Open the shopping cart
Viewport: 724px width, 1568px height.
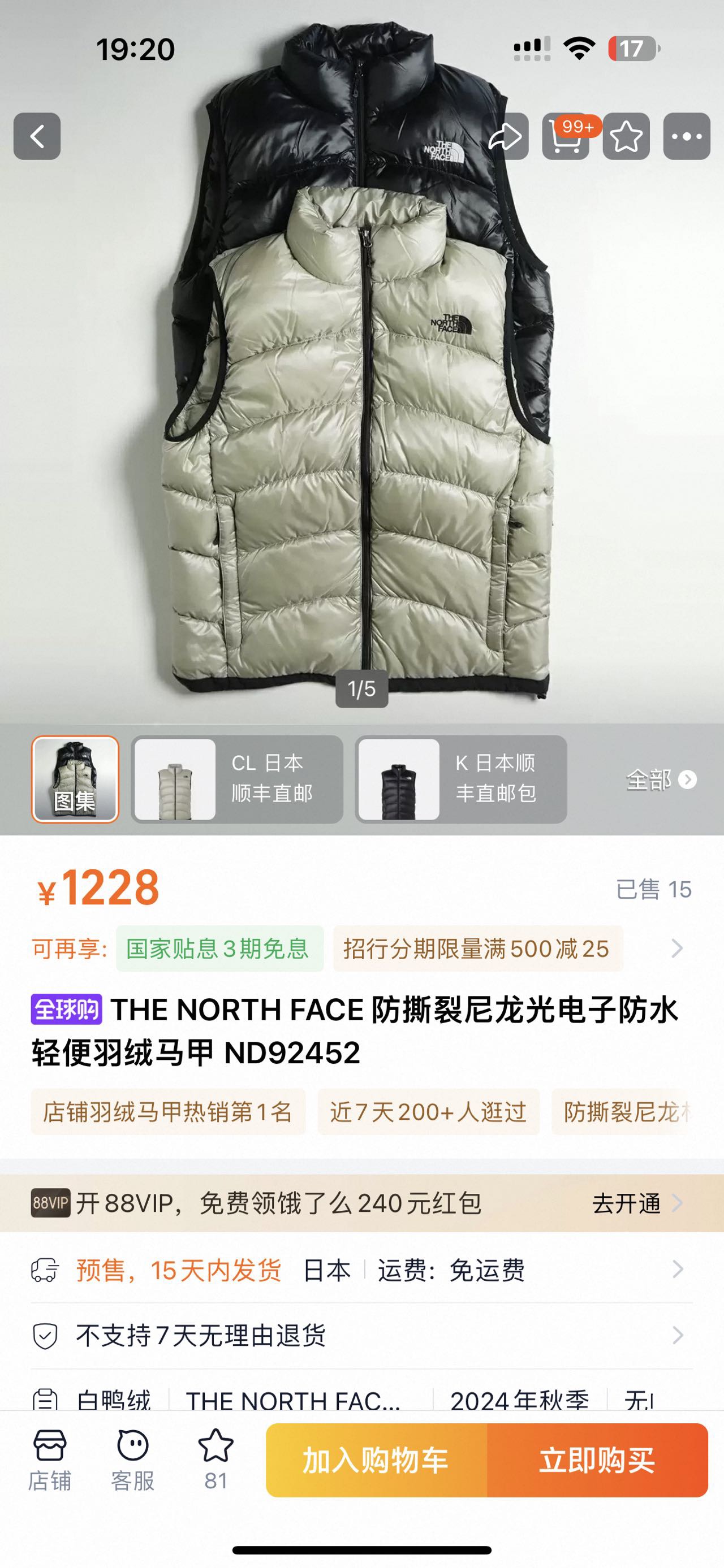566,136
